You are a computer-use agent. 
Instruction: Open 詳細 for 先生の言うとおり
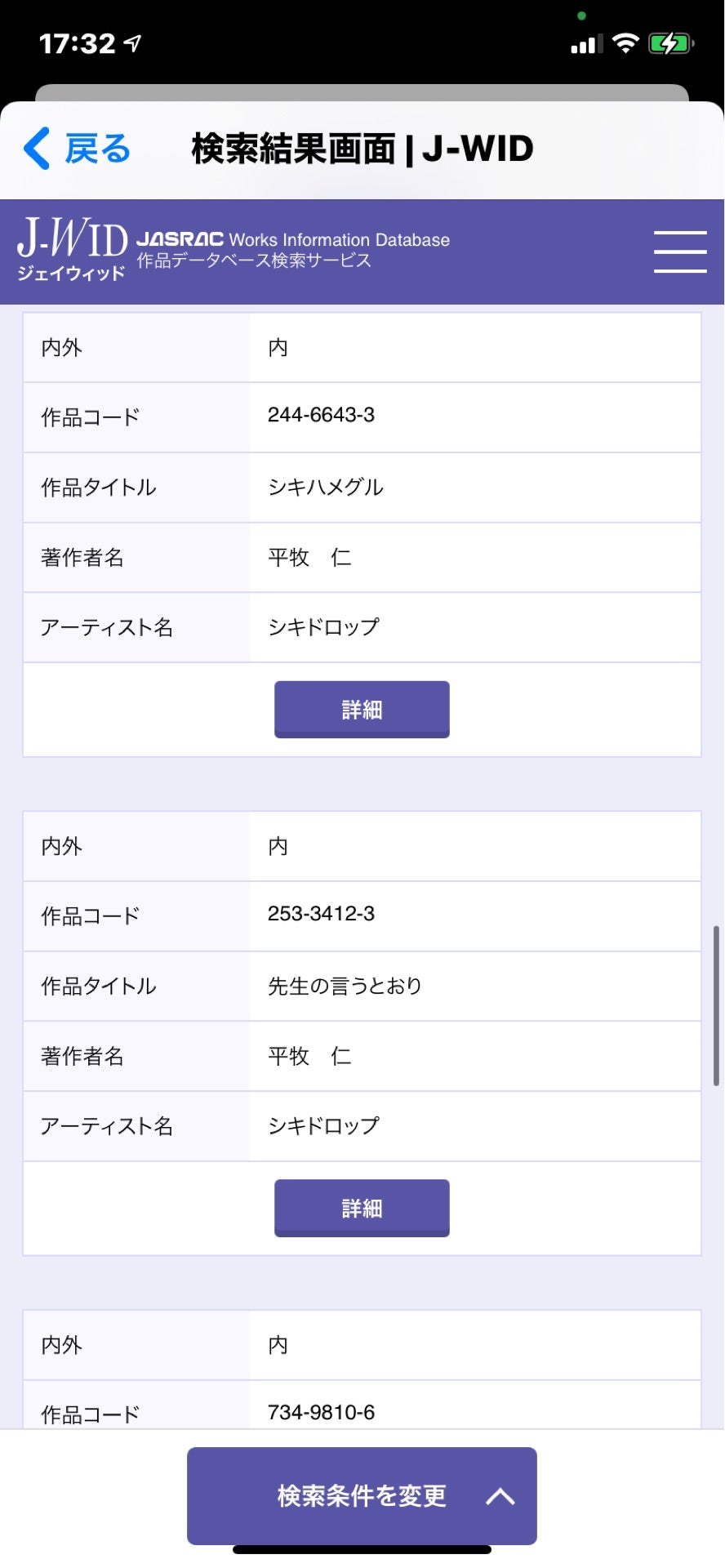362,1208
